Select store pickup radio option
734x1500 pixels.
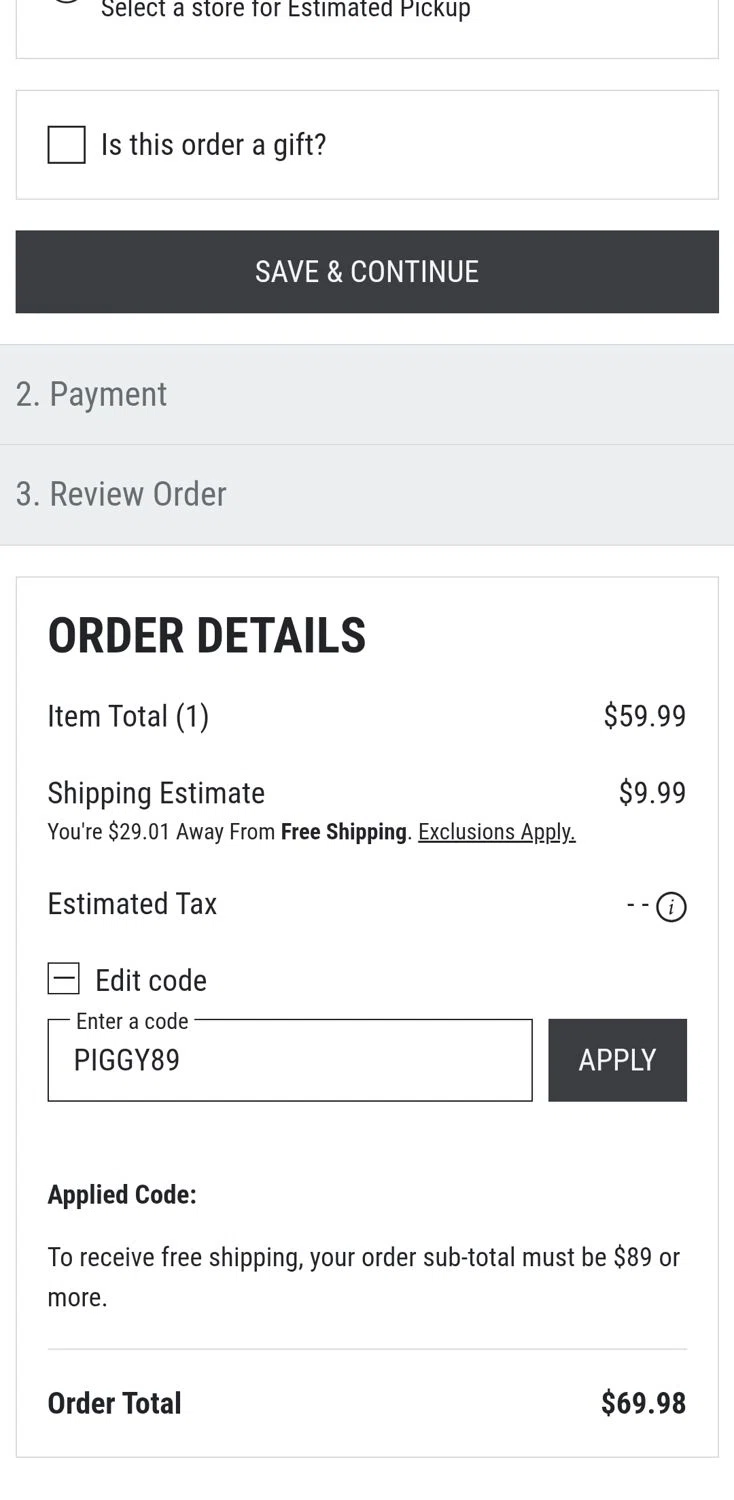point(66,3)
